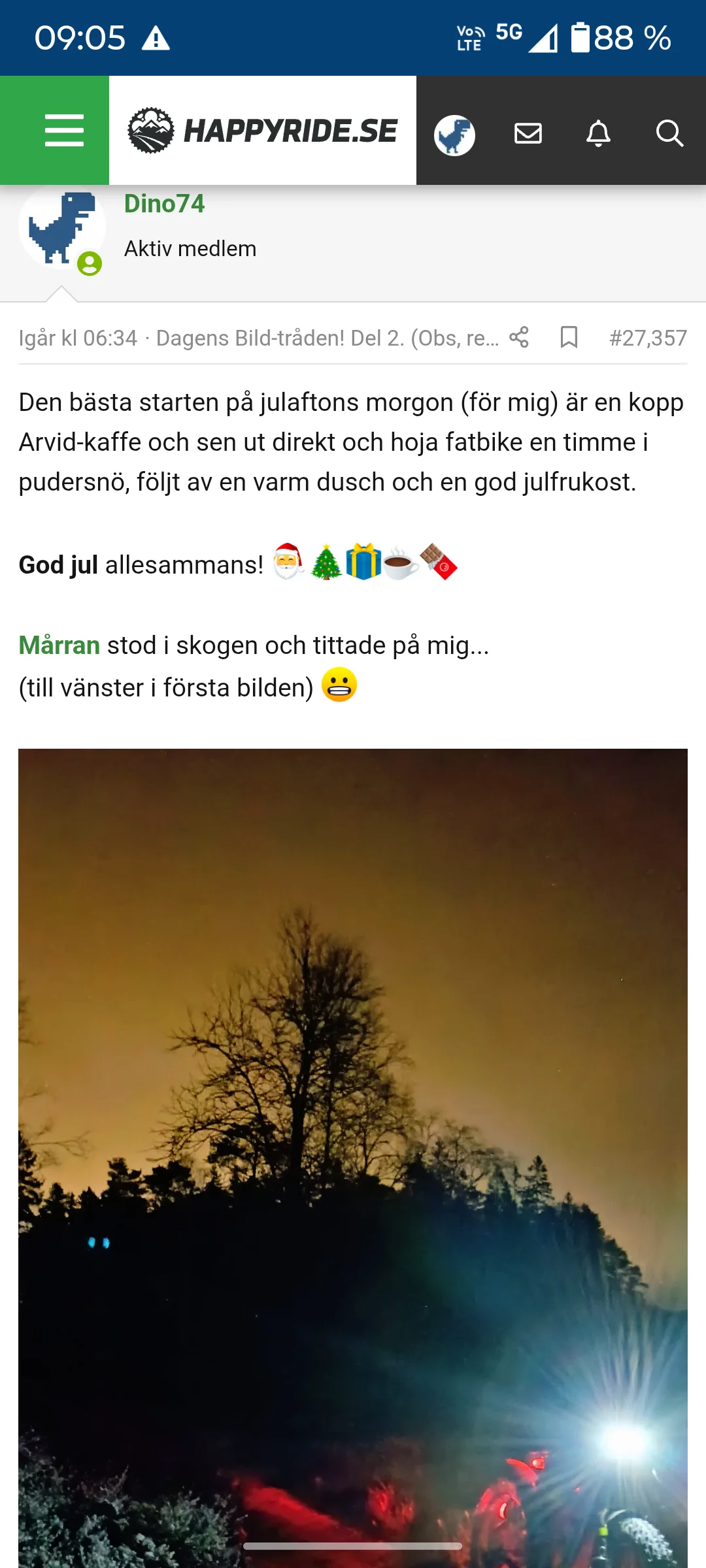
Task: Open your account avatar menu
Action: pyautogui.click(x=454, y=133)
